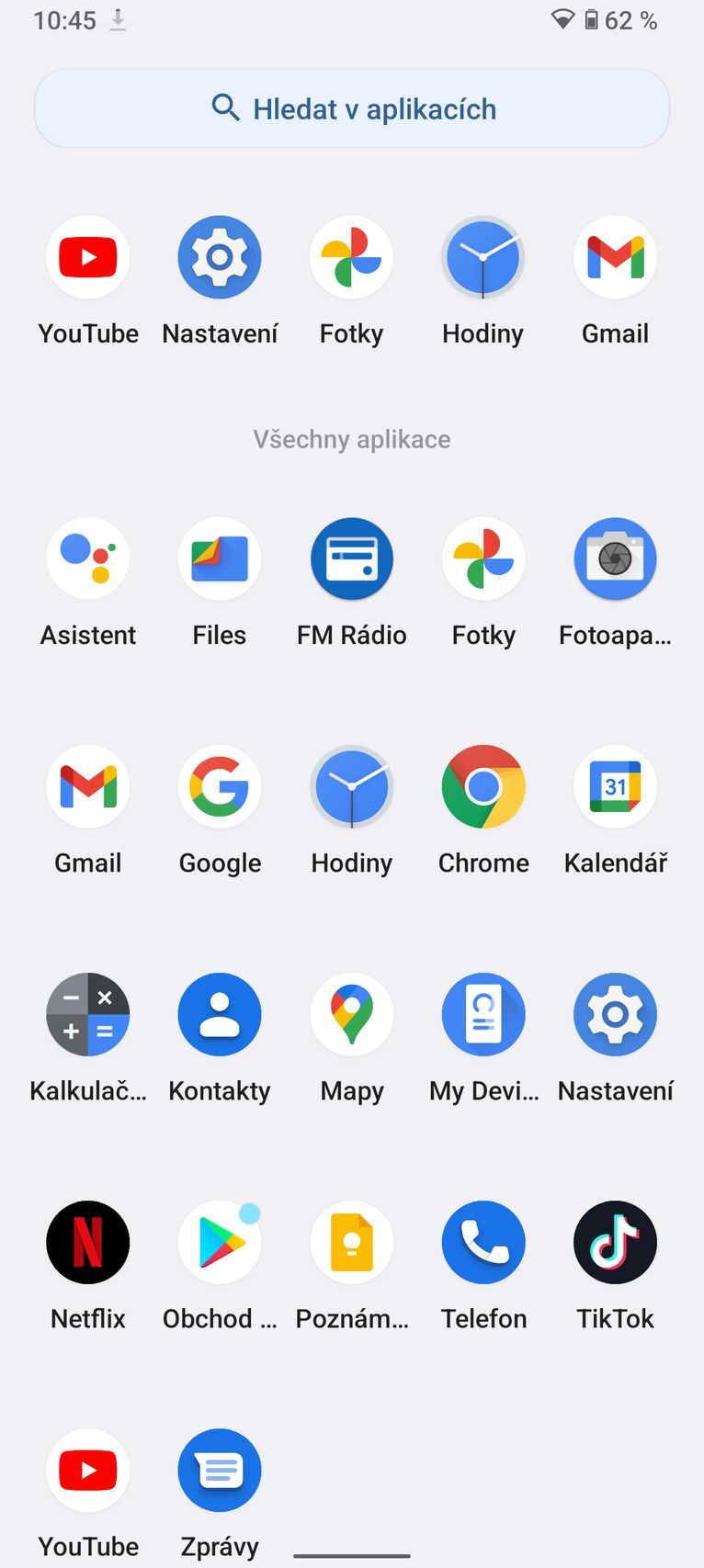Open Gmail from the favorites row
704x1568 pixels.
click(615, 257)
